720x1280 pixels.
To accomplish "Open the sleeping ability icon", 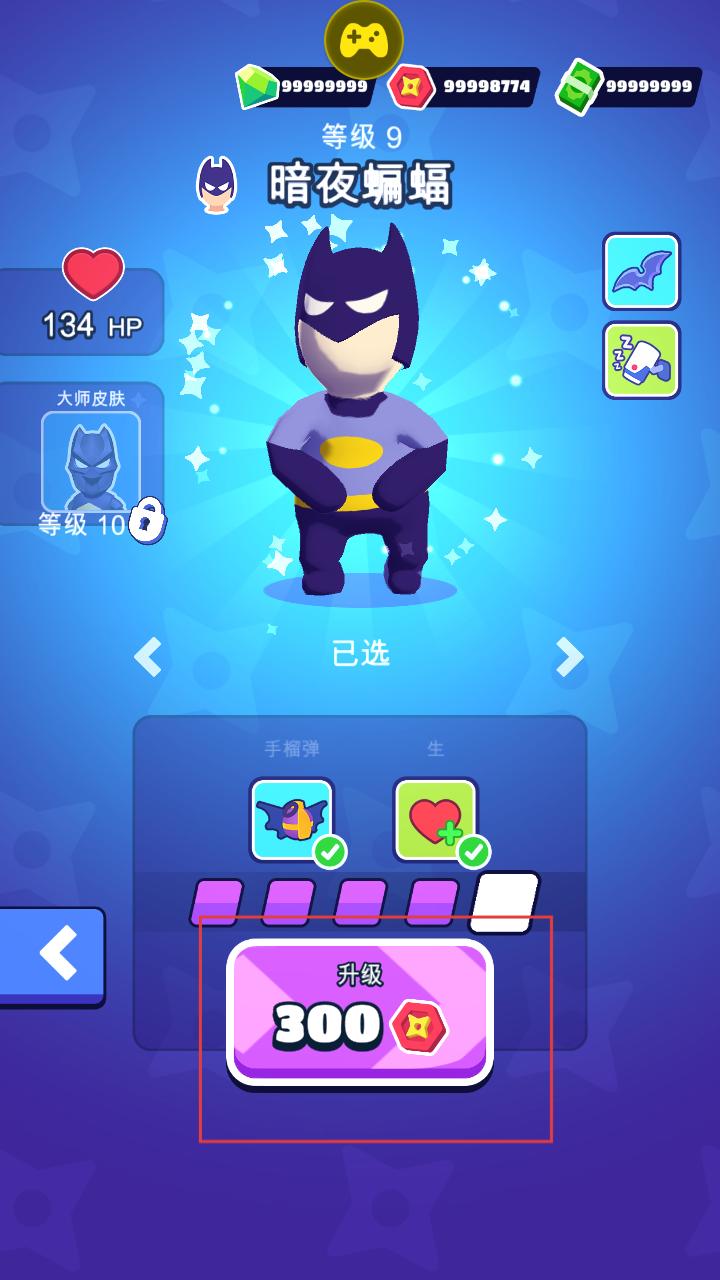I will click(641, 360).
